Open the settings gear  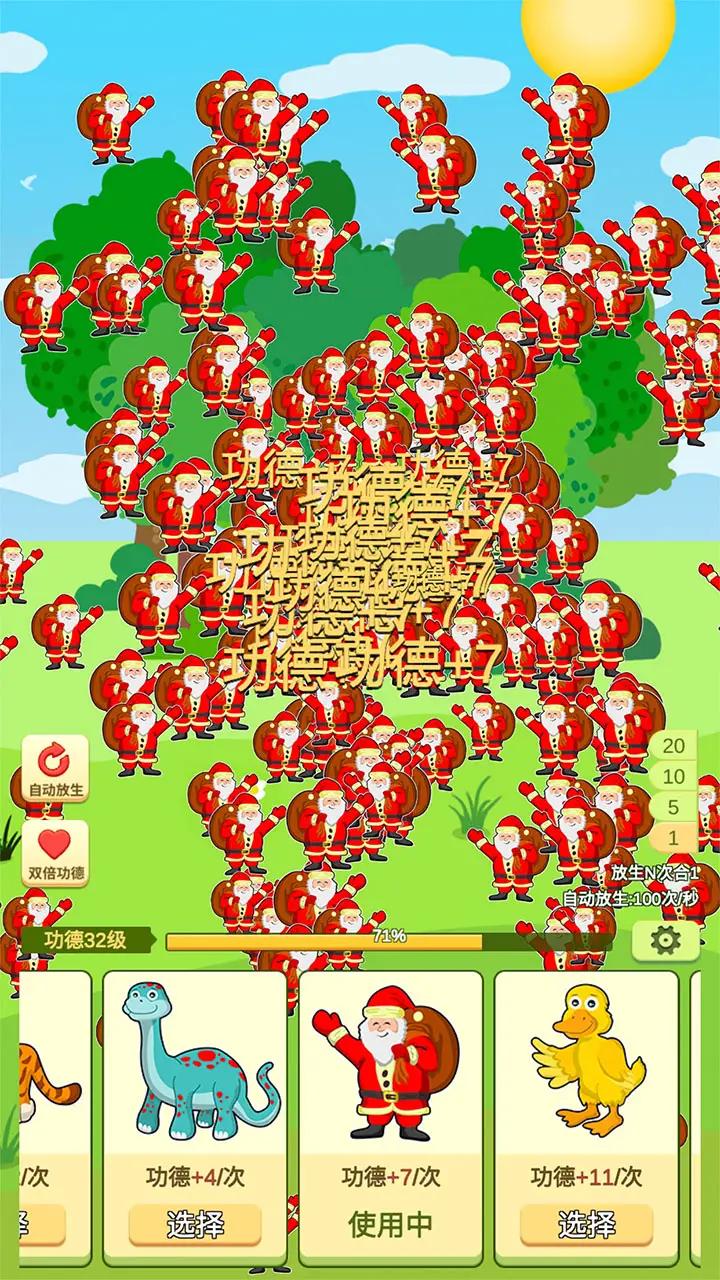(665, 940)
